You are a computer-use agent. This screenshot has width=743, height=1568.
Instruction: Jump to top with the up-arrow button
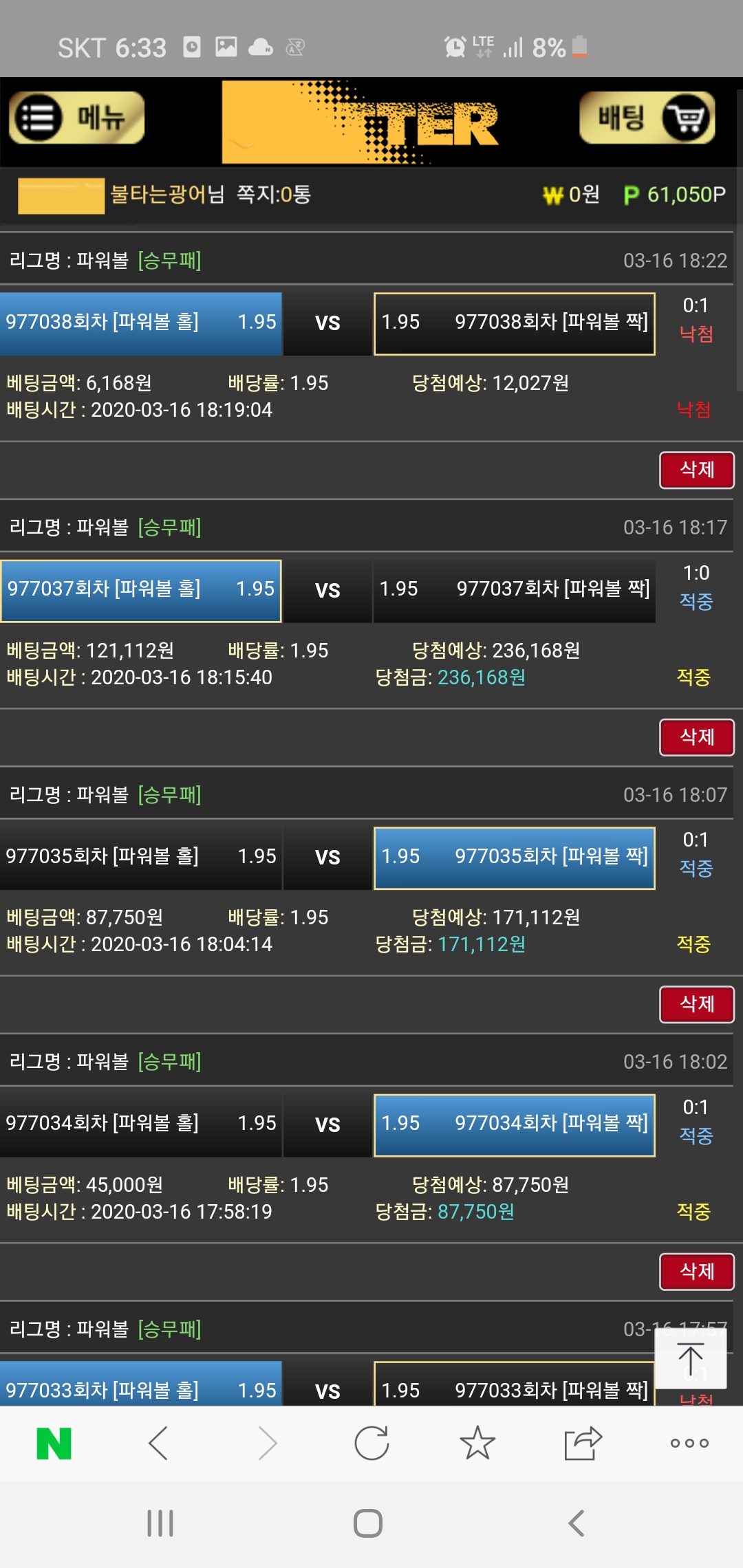coord(690,1358)
